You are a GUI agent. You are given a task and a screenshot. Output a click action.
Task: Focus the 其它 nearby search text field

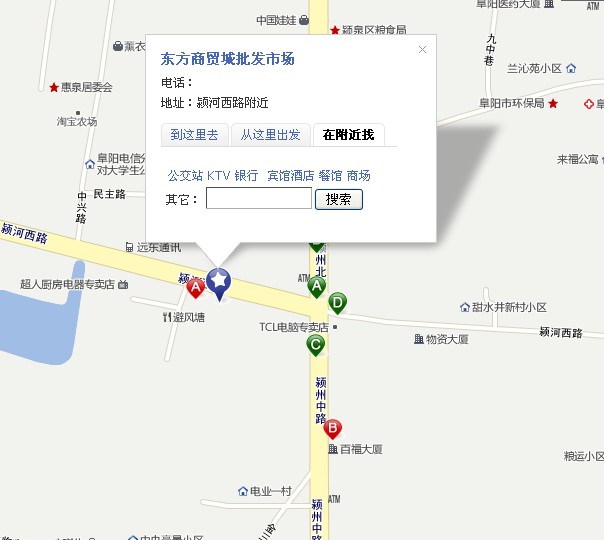[259, 199]
